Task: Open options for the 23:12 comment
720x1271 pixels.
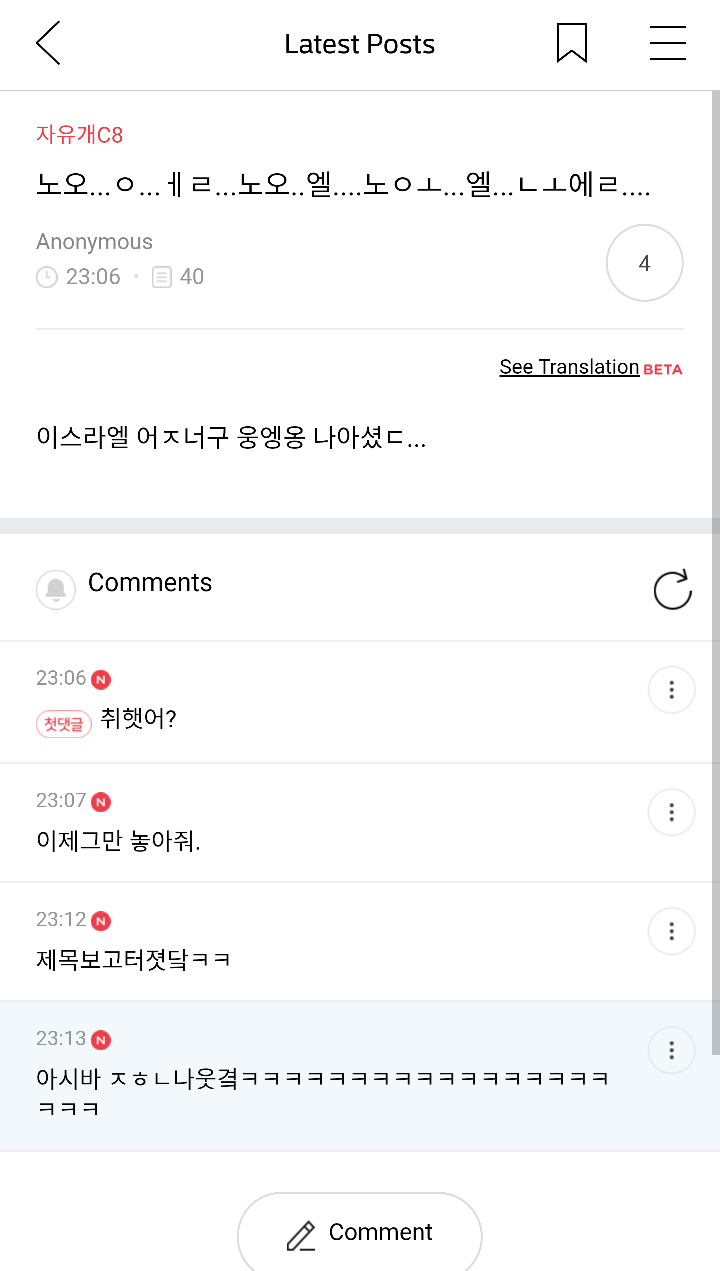Action: pyautogui.click(x=671, y=932)
